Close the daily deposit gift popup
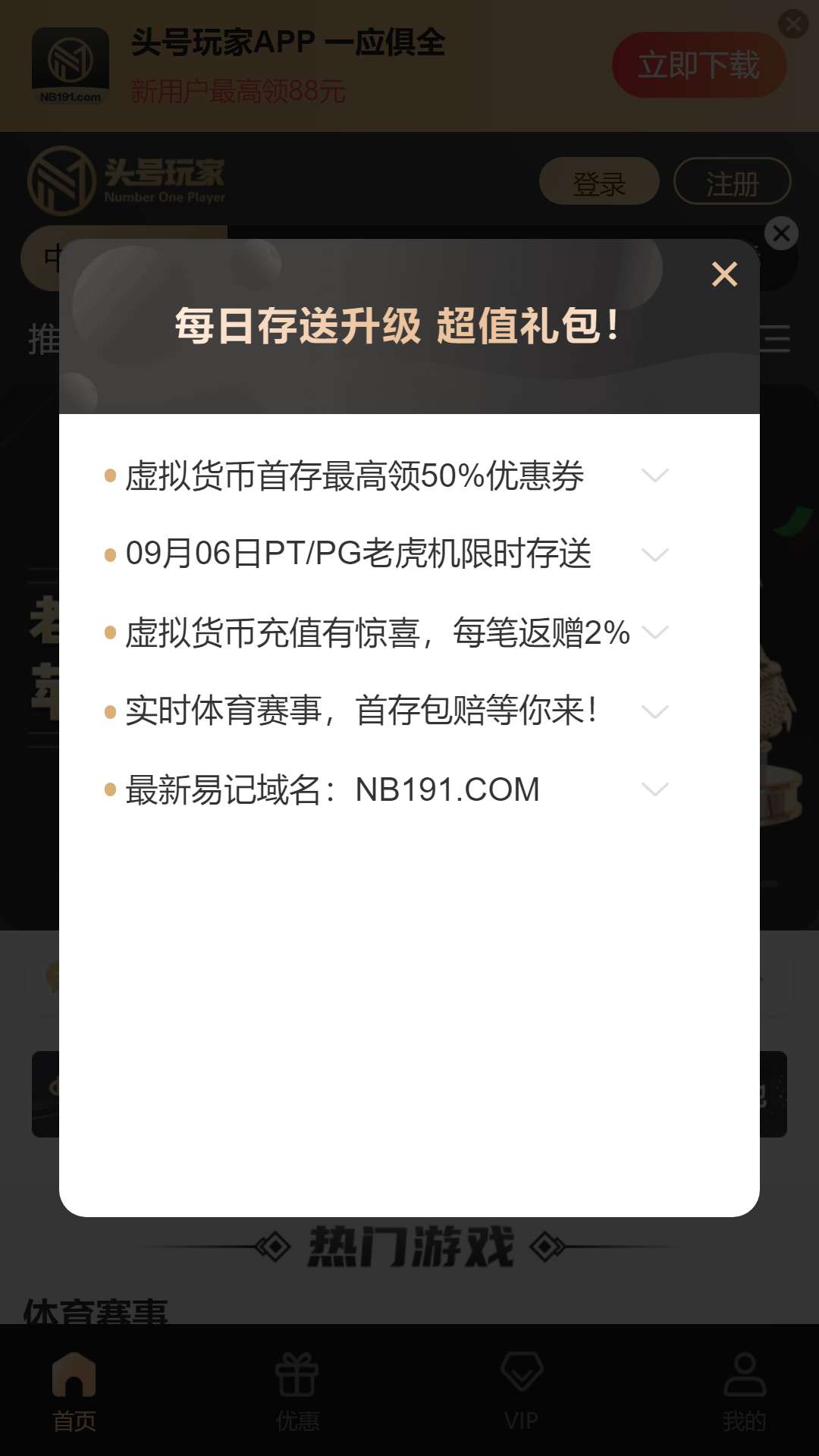The width and height of the screenshot is (819, 1456). click(724, 275)
